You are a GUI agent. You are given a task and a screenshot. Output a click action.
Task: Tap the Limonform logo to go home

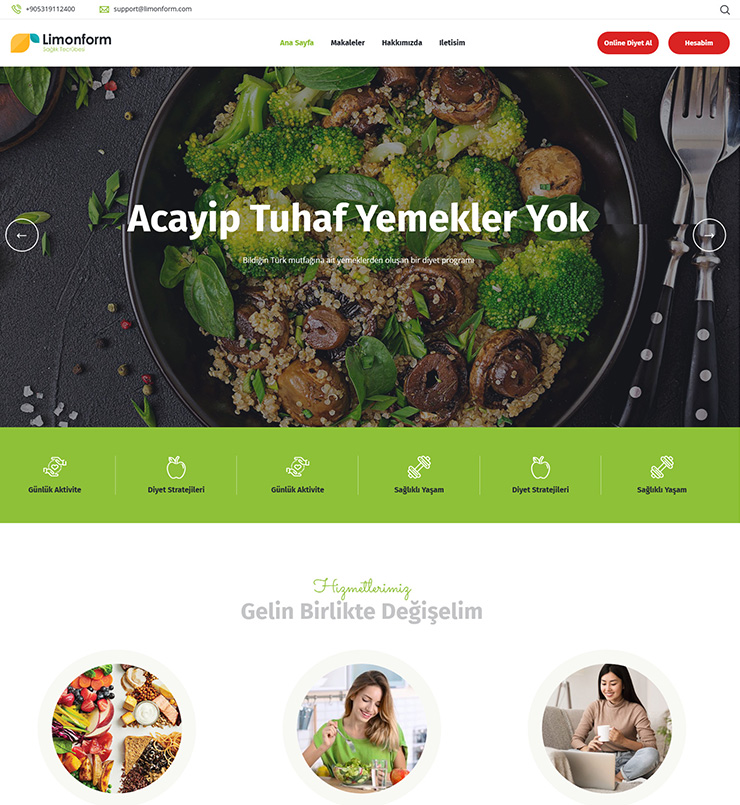click(61, 42)
